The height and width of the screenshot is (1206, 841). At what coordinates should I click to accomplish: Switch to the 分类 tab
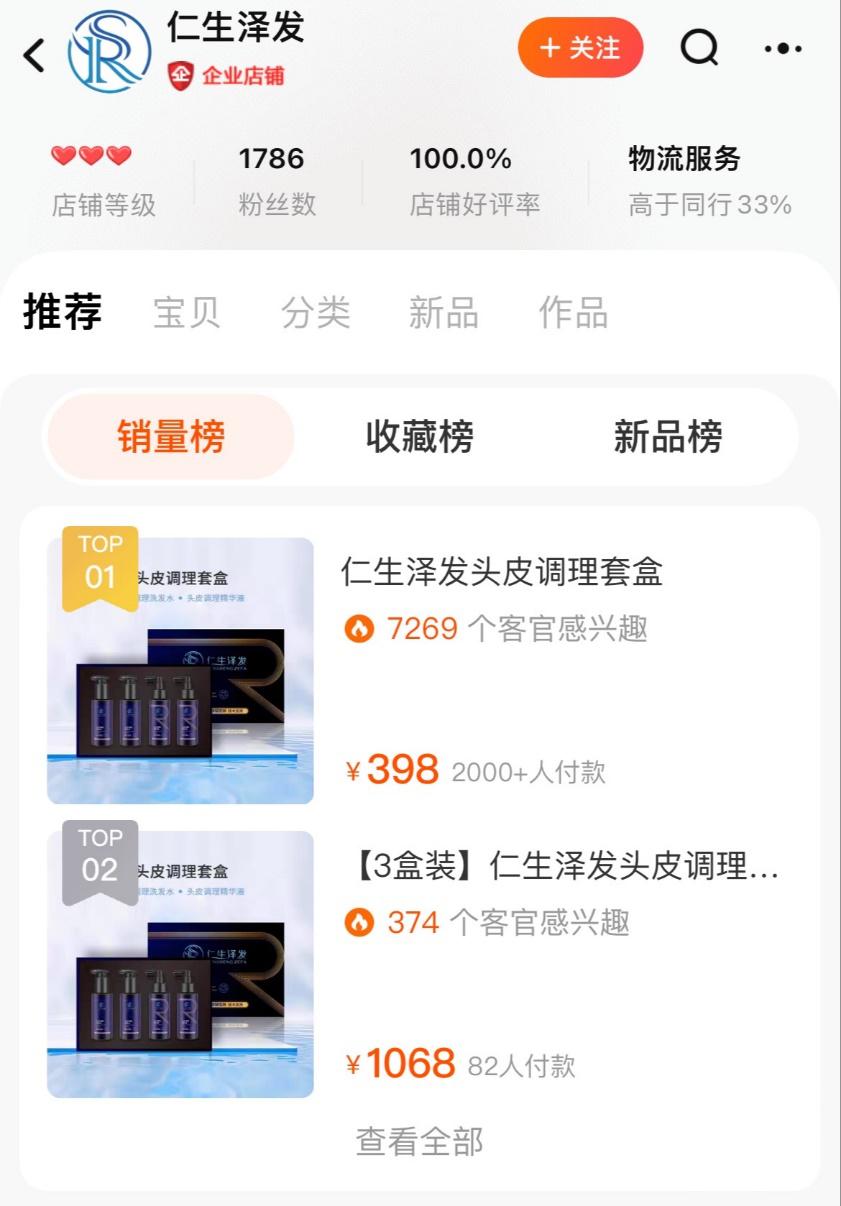(x=315, y=312)
